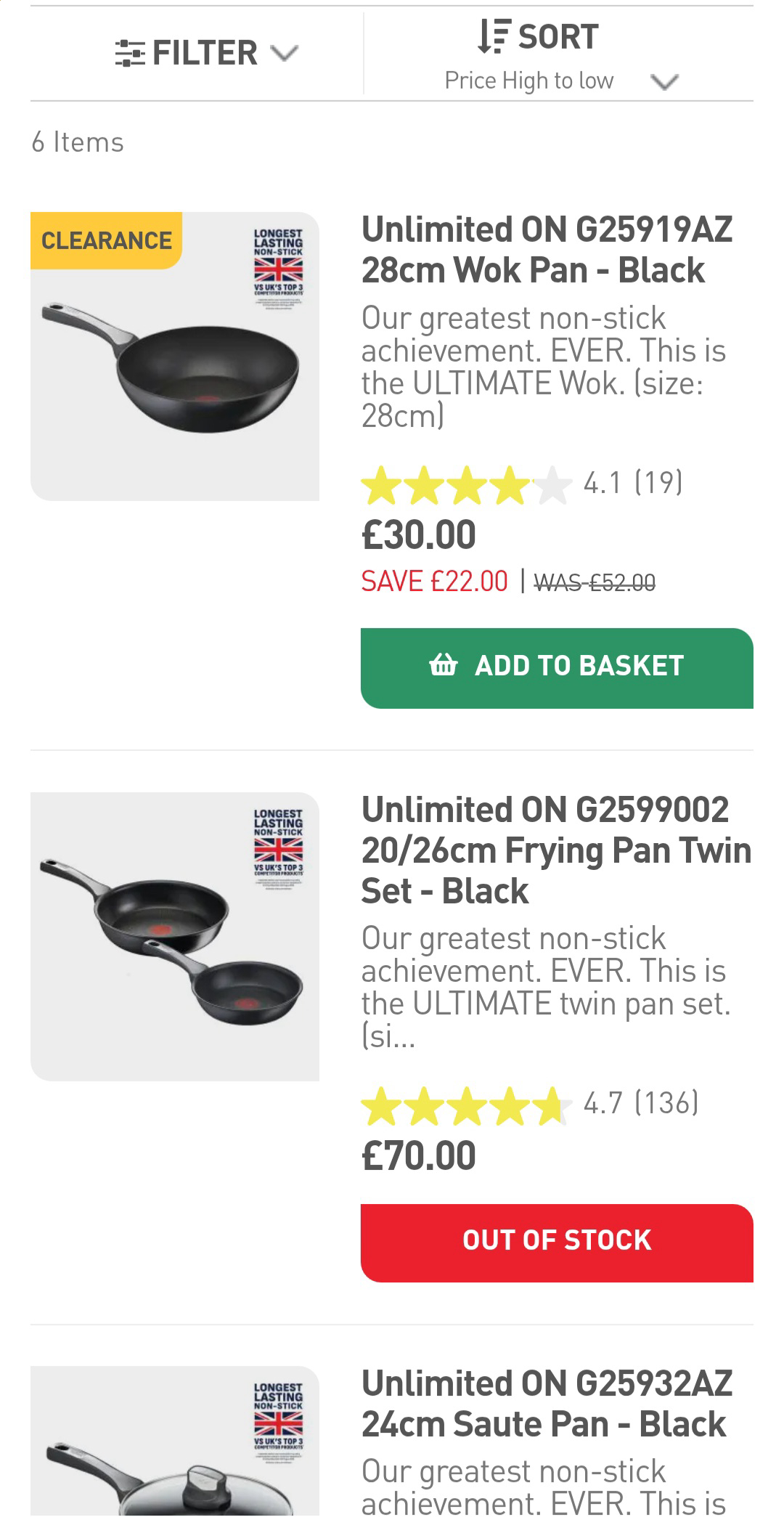Open the Frying Pan Twin Set product image

coord(175,936)
